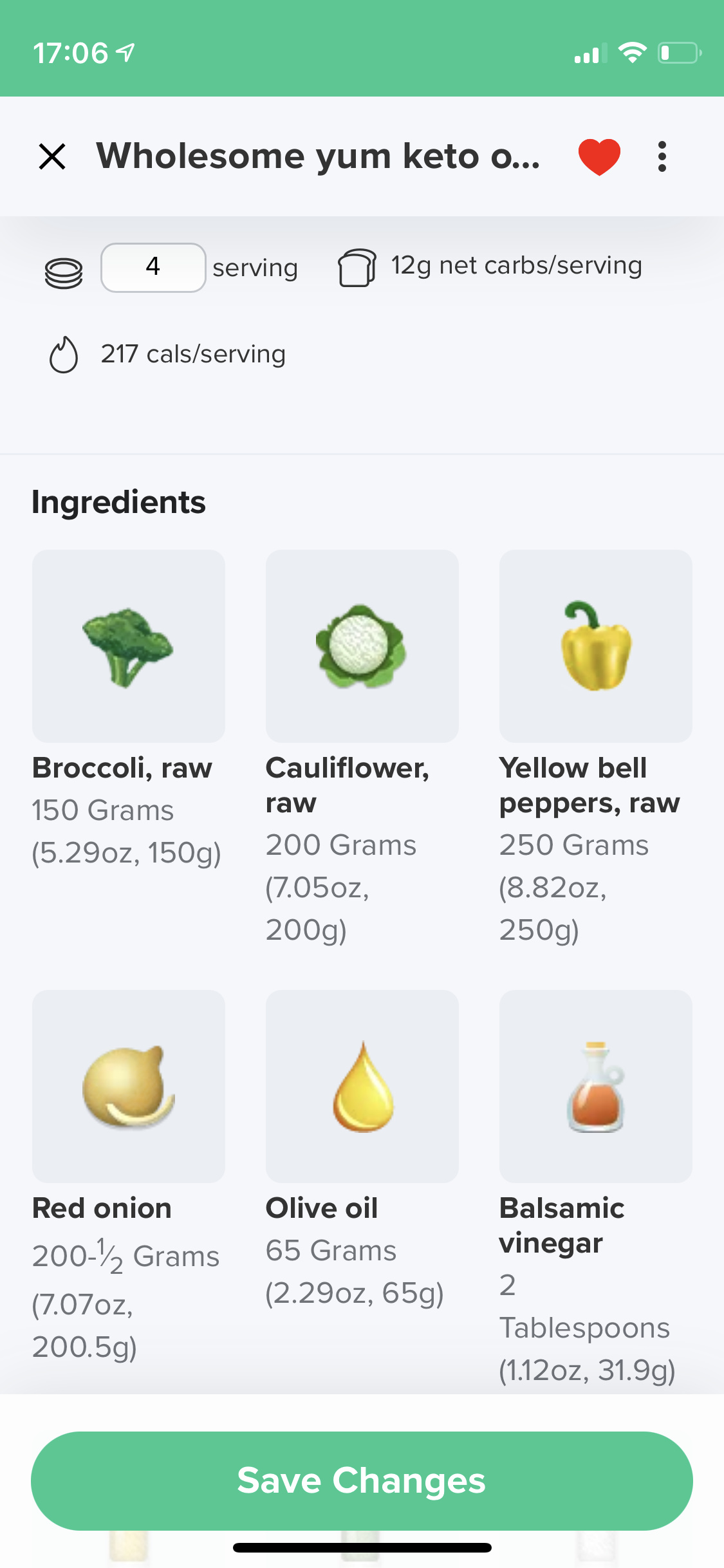
Task: Open the three-dot overflow menu
Action: 662,156
